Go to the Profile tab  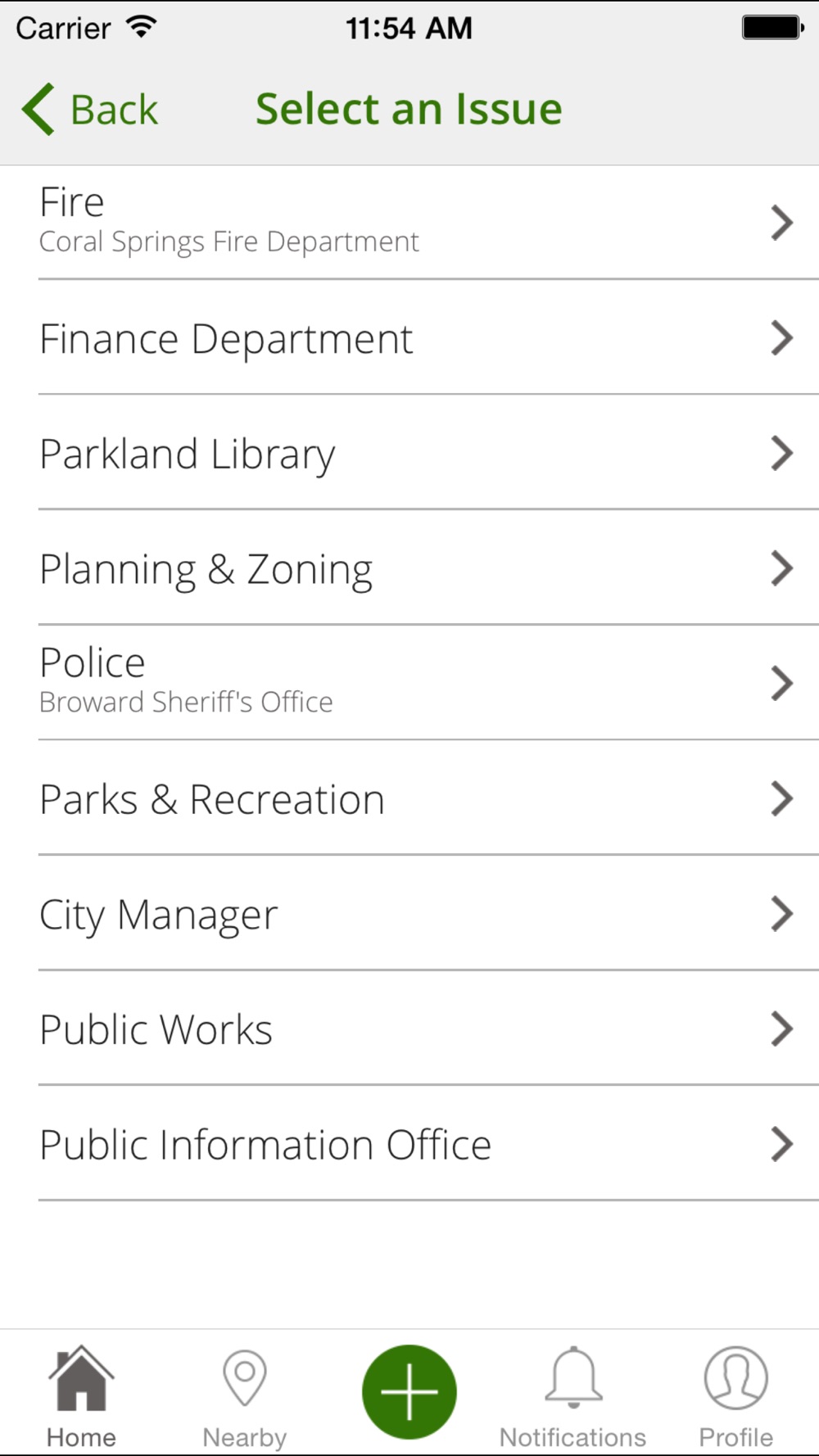[735, 1397]
